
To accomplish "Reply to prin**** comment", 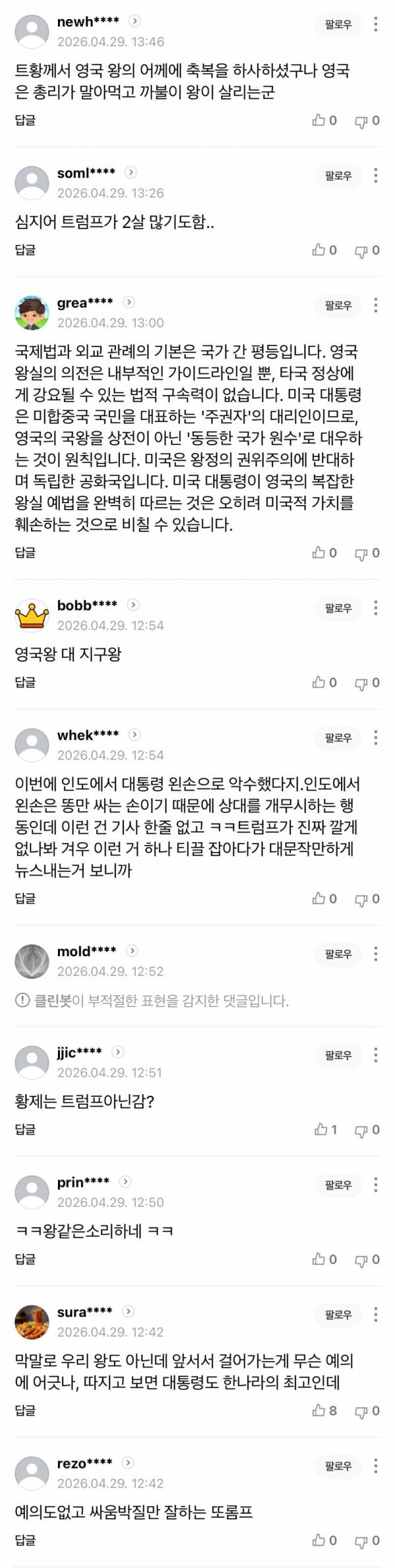I will (x=25, y=1260).
